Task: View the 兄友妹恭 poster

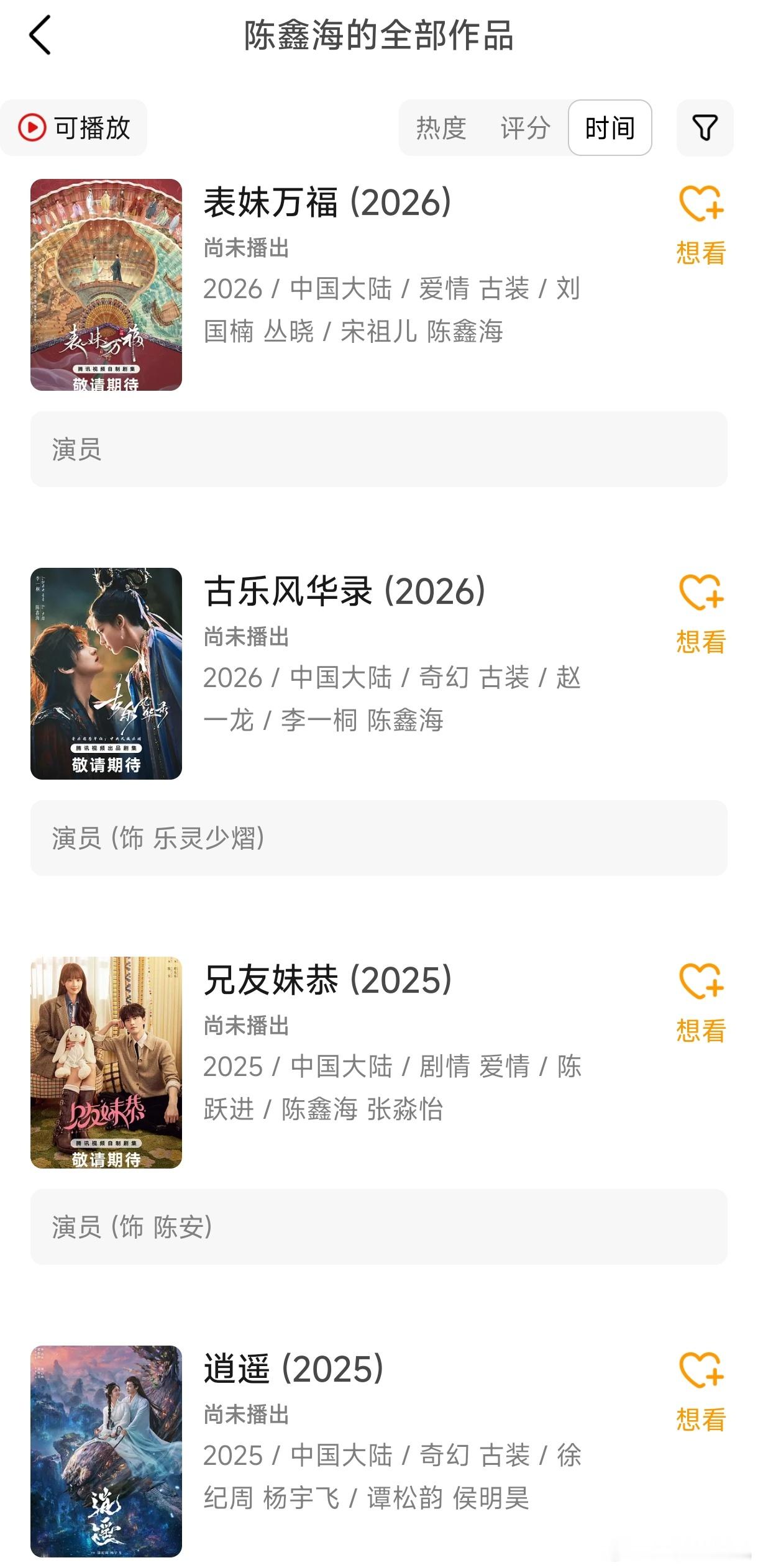Action: 106,1062
